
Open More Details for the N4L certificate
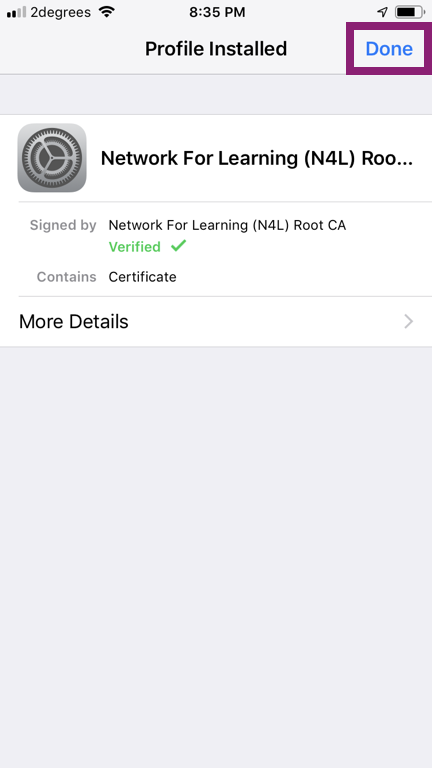pyautogui.click(x=216, y=322)
